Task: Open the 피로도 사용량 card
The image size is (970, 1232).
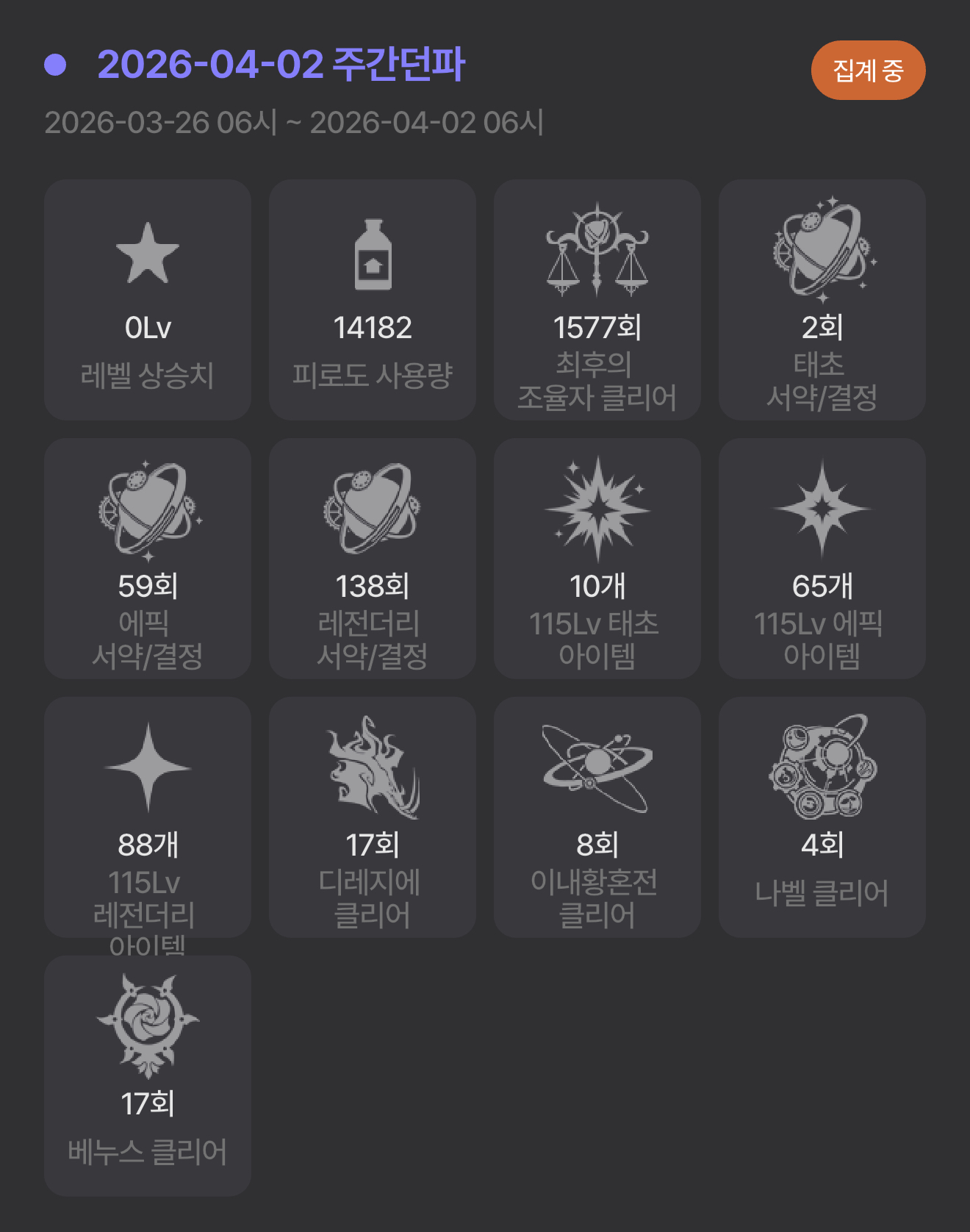Action: tap(373, 300)
